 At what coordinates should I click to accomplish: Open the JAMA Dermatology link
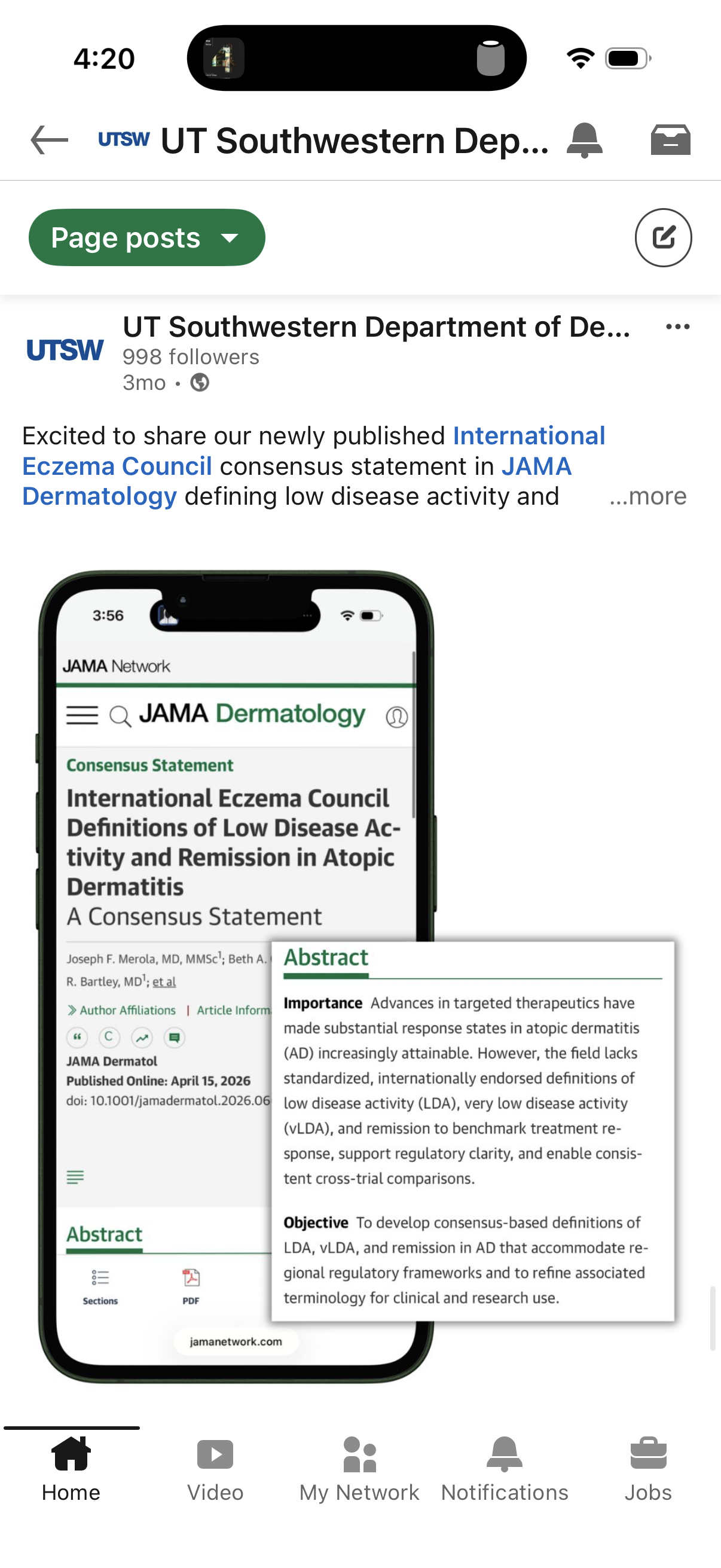297,481
